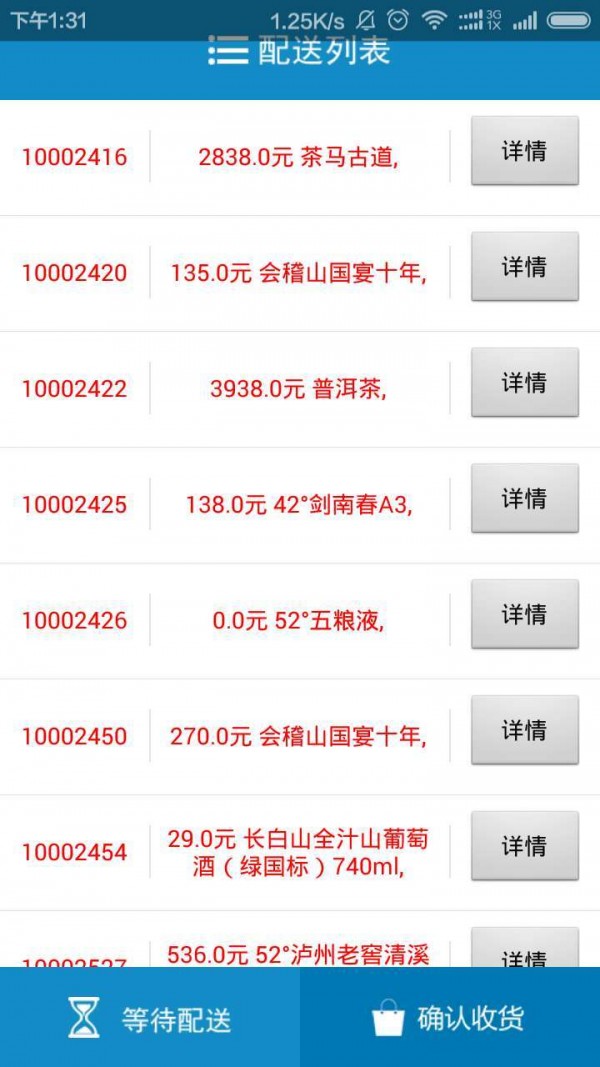Open 详情 for order 10002454

click(524, 847)
